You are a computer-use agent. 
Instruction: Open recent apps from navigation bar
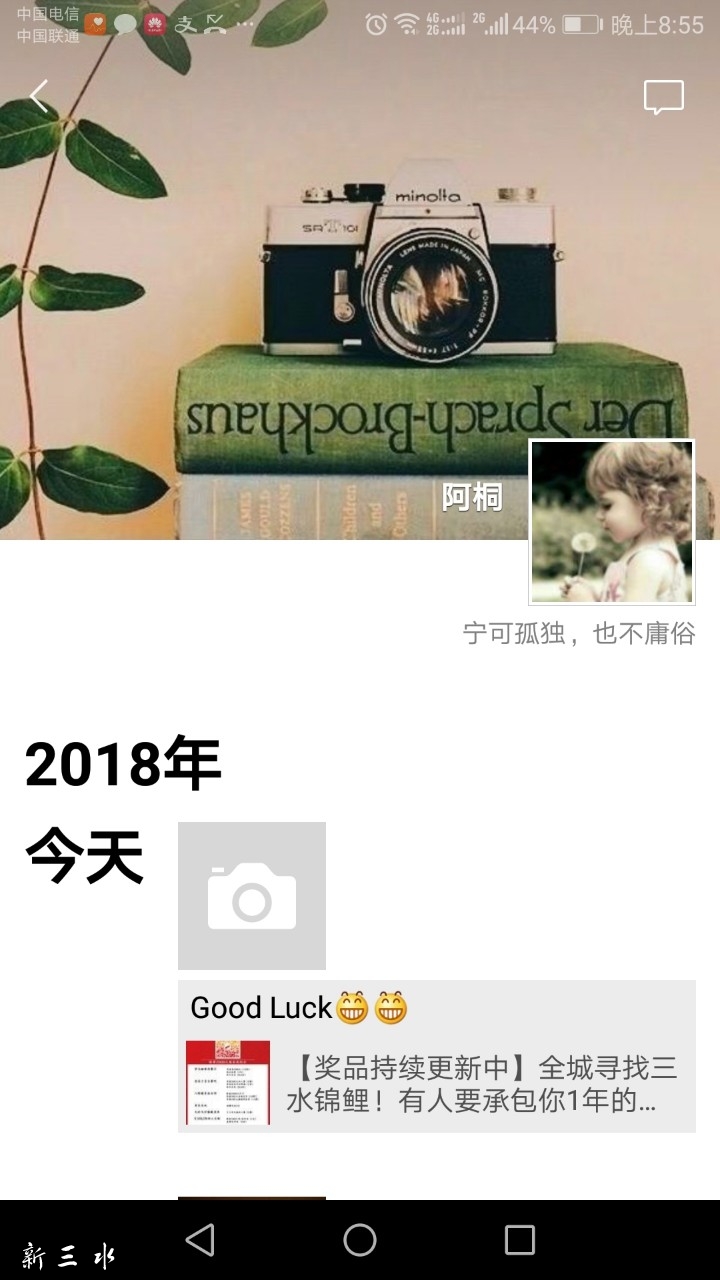point(519,1240)
